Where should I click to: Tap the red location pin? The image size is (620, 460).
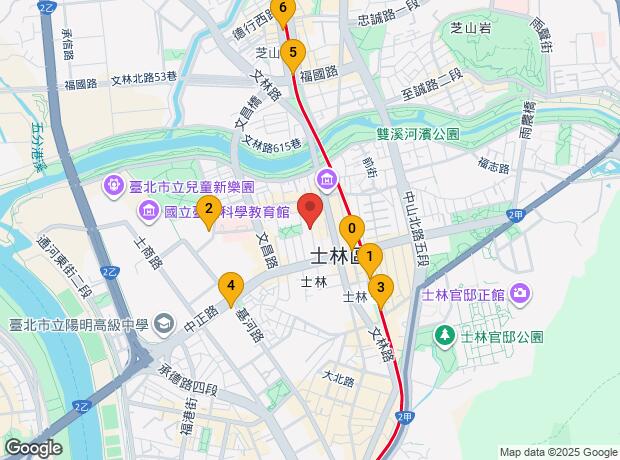311,209
